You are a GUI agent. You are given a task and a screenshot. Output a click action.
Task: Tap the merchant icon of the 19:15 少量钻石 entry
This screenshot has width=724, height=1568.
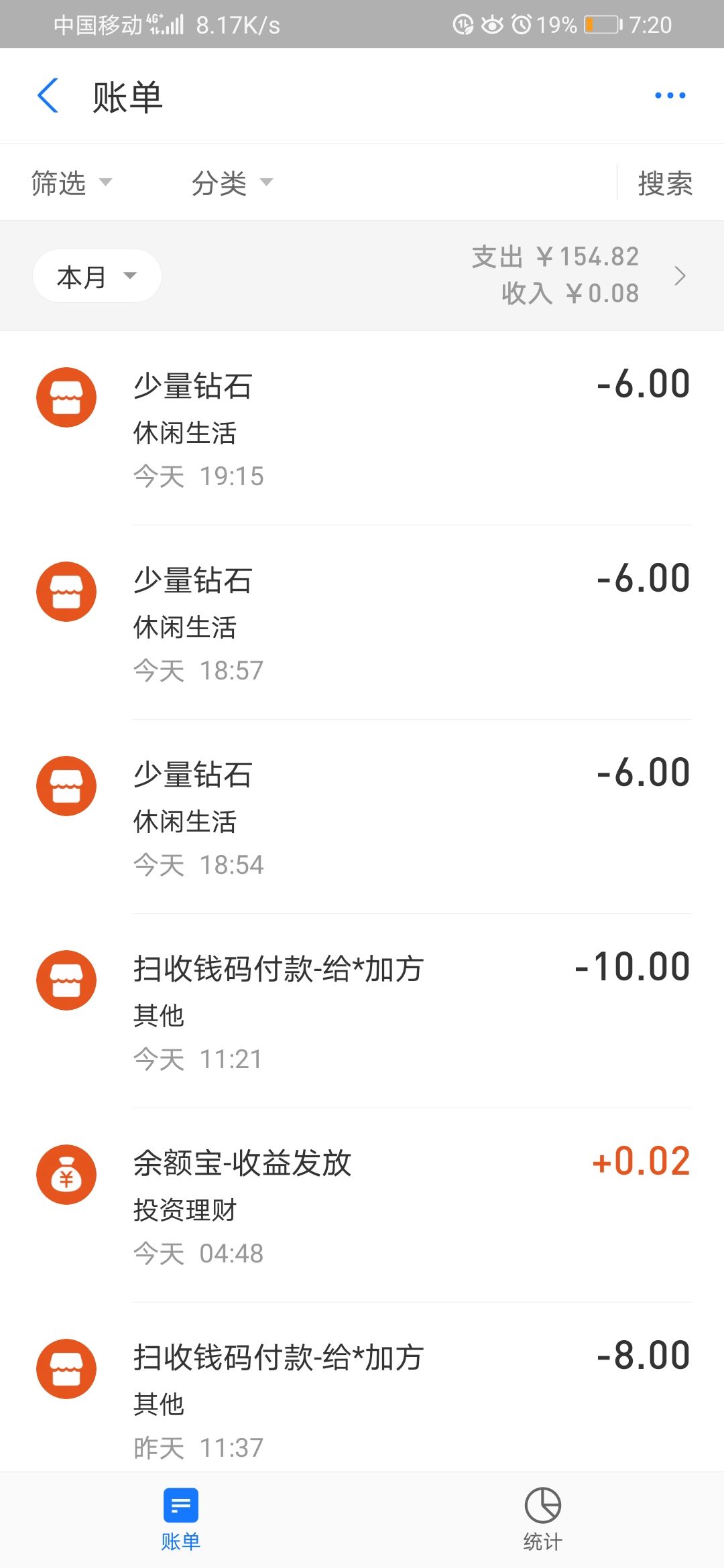[66, 397]
